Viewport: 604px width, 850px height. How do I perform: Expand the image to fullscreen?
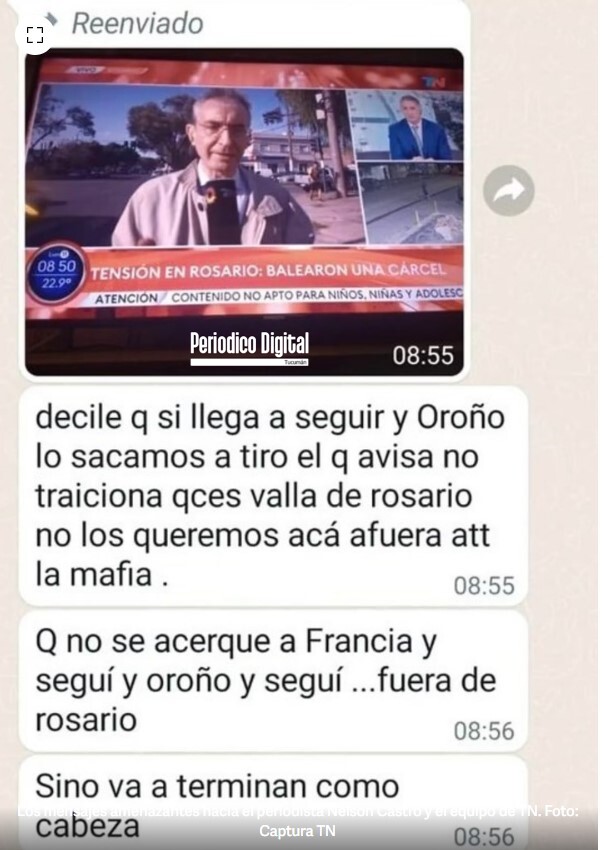click(x=35, y=36)
